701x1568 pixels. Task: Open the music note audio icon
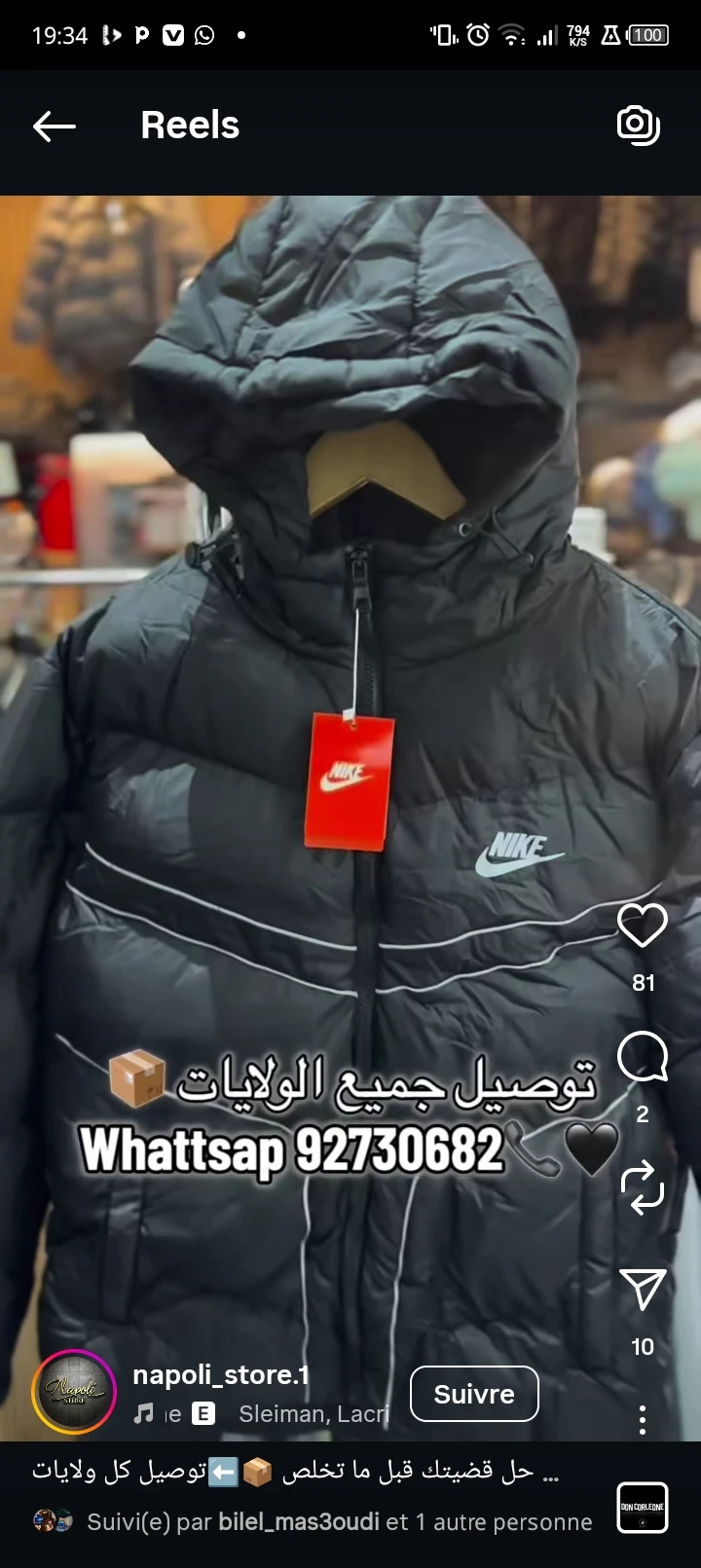click(144, 1414)
